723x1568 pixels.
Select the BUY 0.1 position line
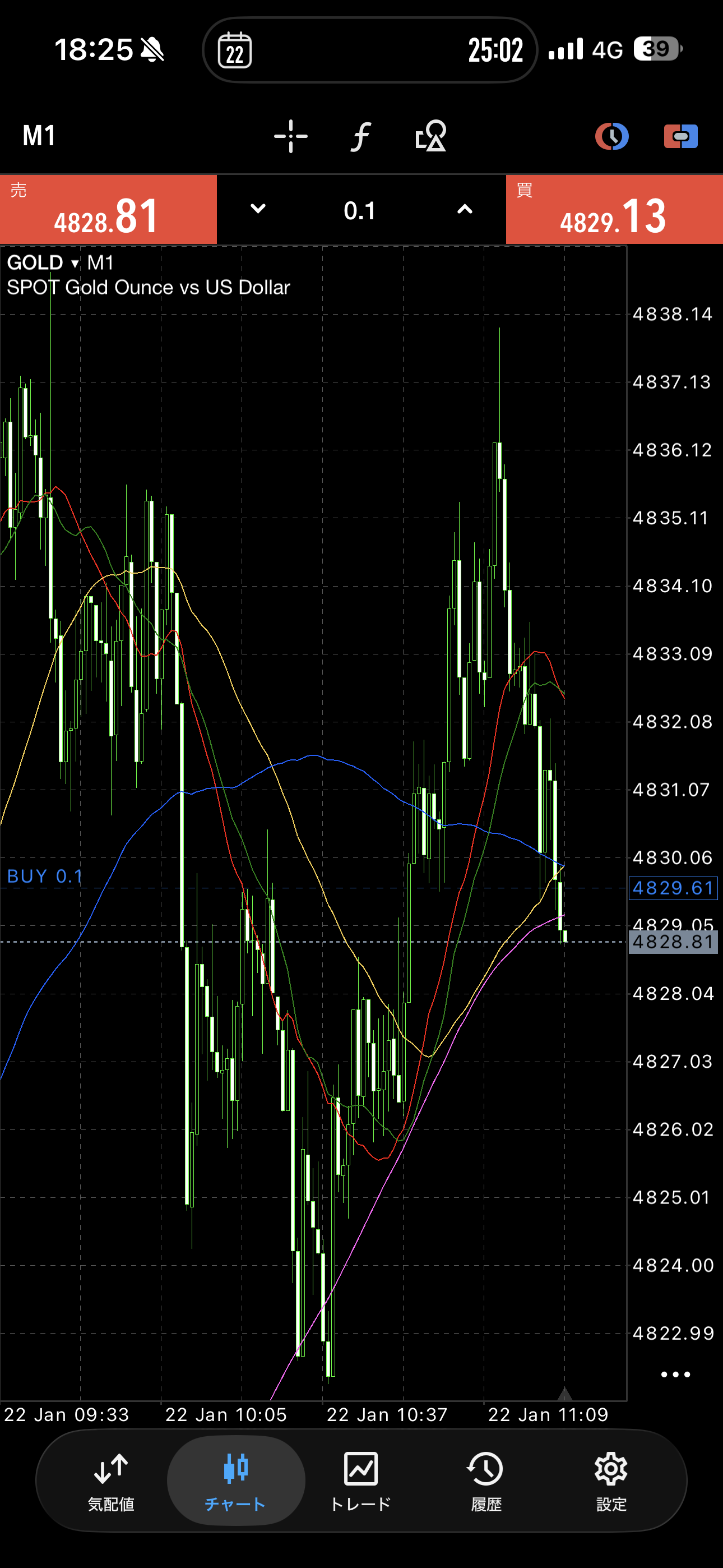[44, 877]
